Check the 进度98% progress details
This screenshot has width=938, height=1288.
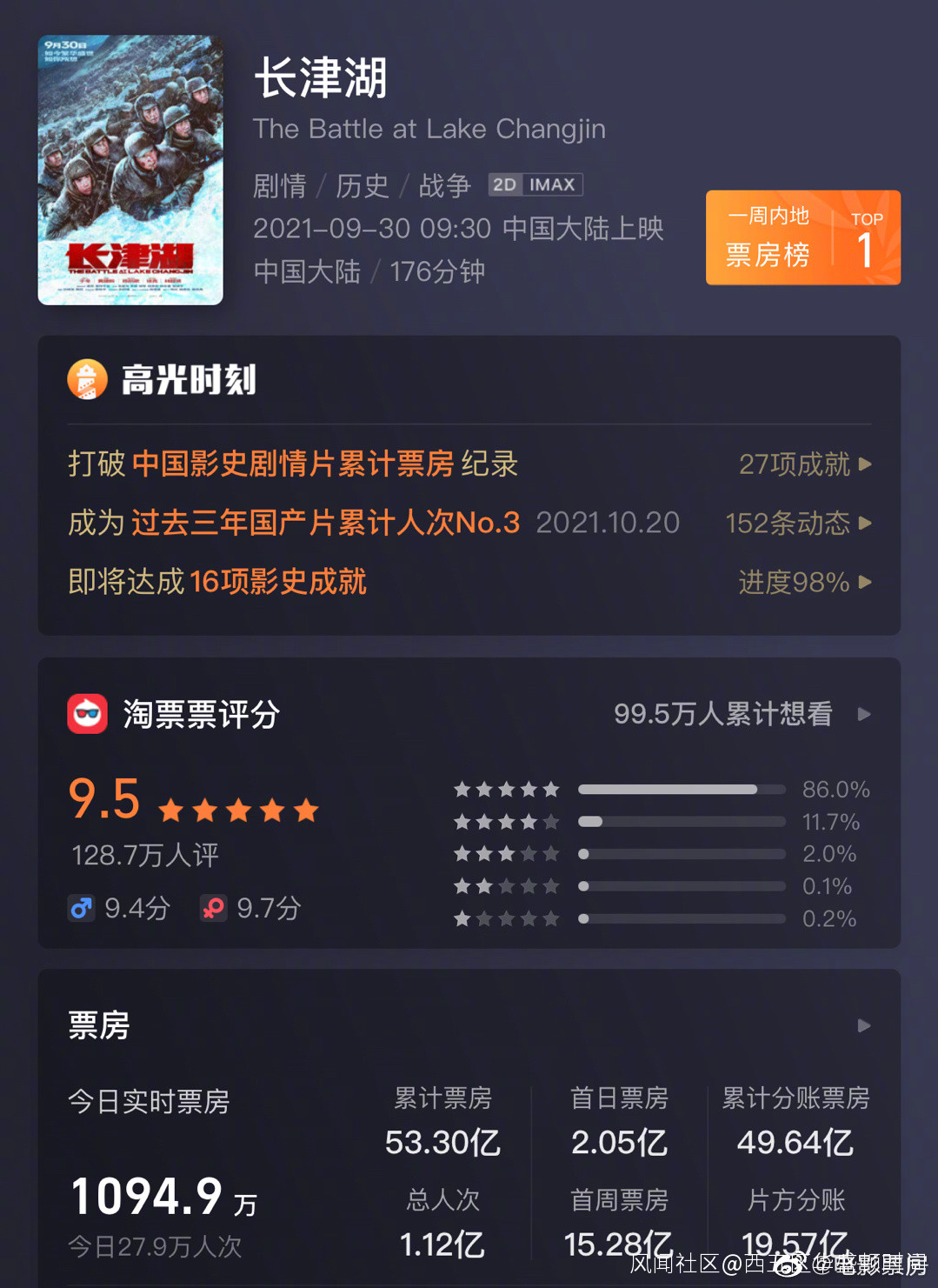click(x=805, y=582)
